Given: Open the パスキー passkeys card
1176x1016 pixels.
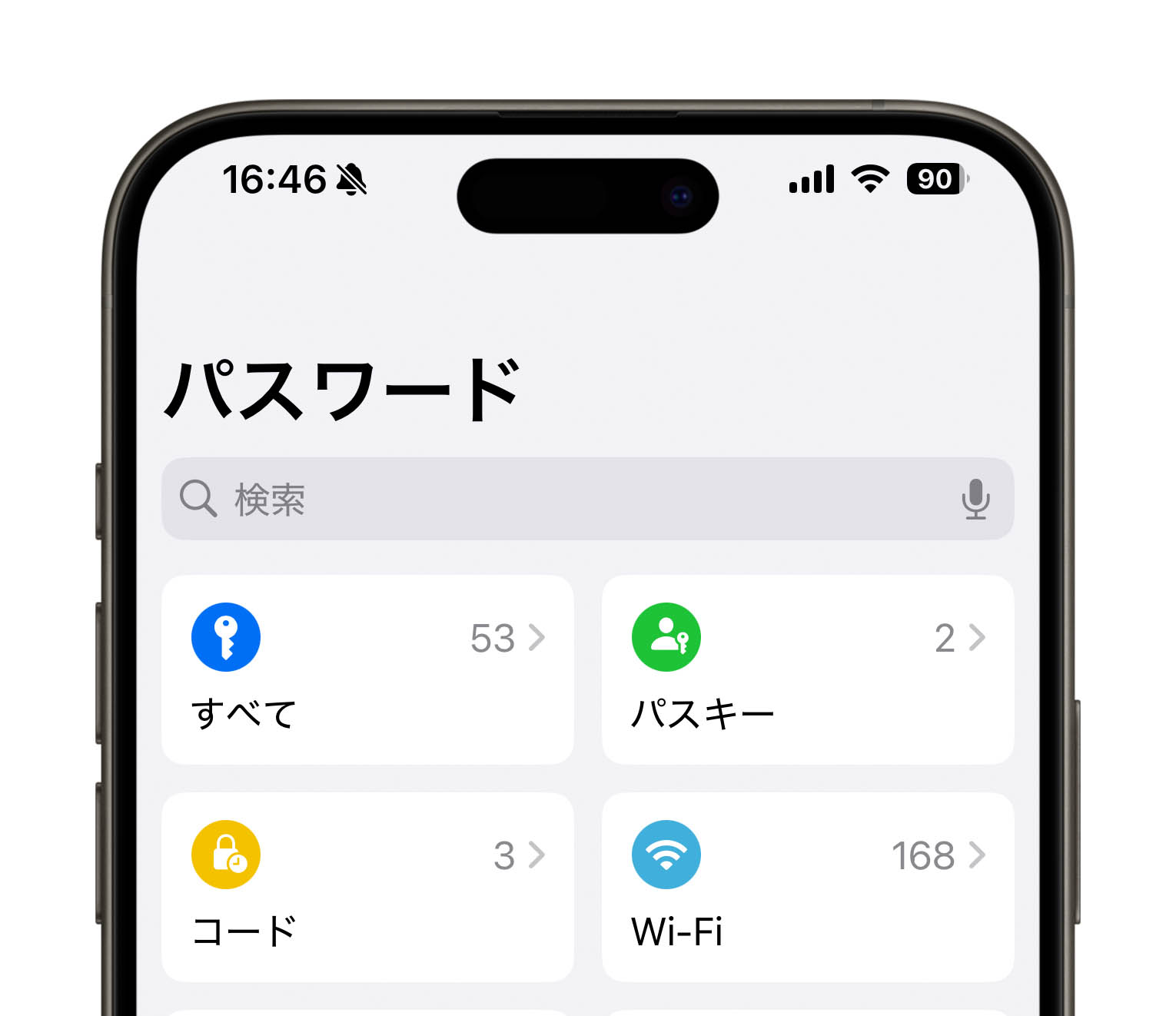Looking at the screenshot, I should click(807, 669).
